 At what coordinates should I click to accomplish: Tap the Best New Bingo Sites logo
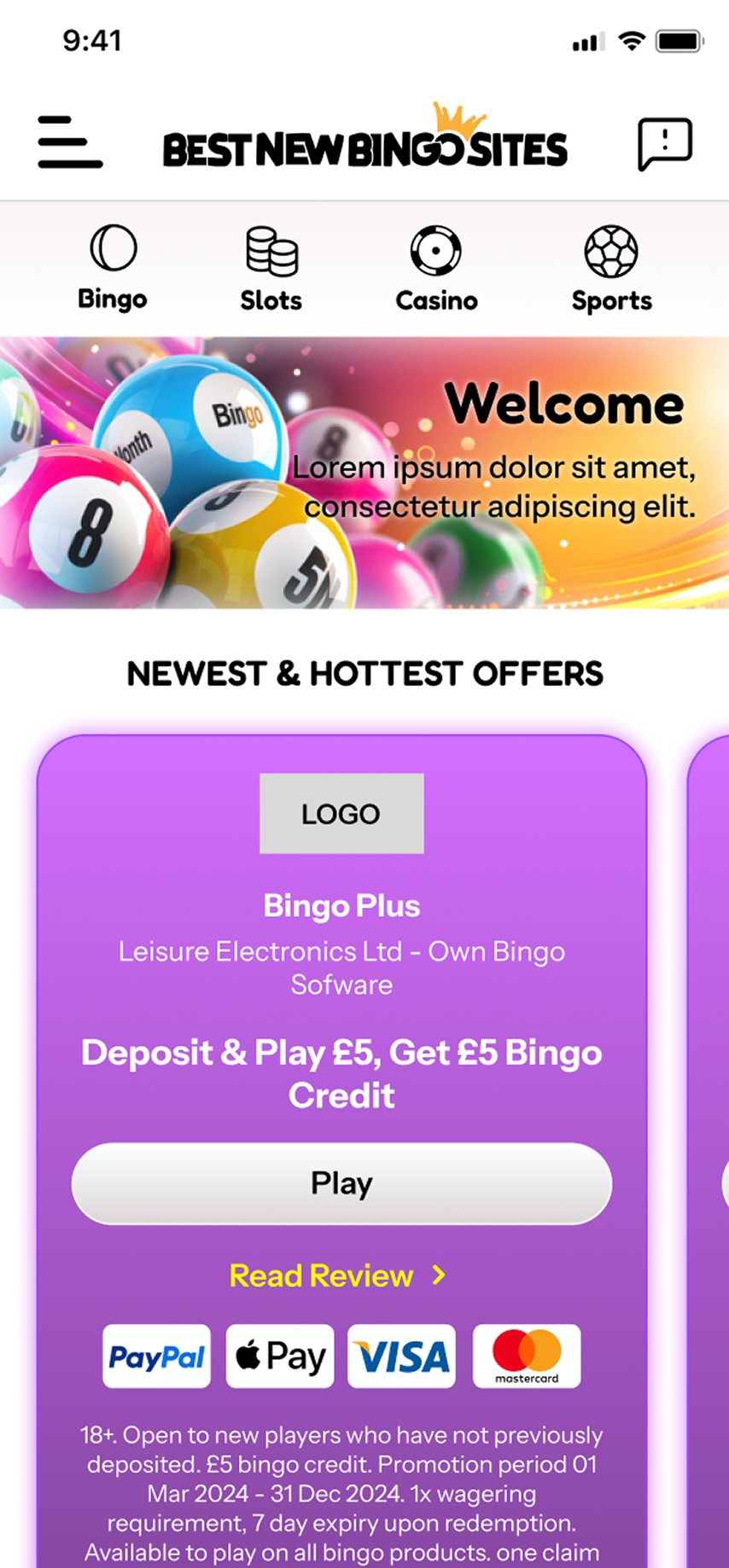[364, 145]
